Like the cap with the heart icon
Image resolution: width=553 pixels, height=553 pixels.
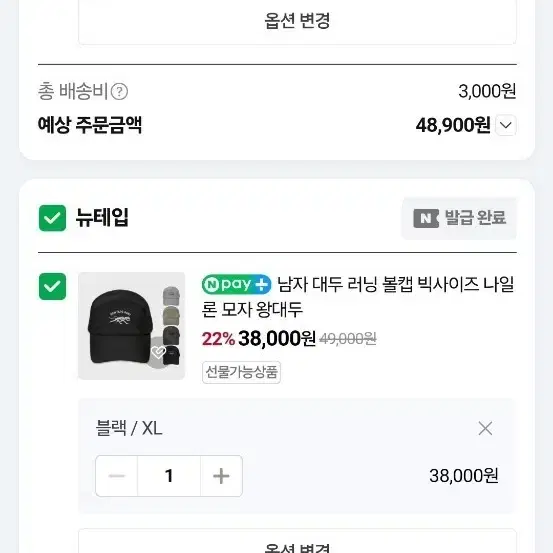(158, 352)
